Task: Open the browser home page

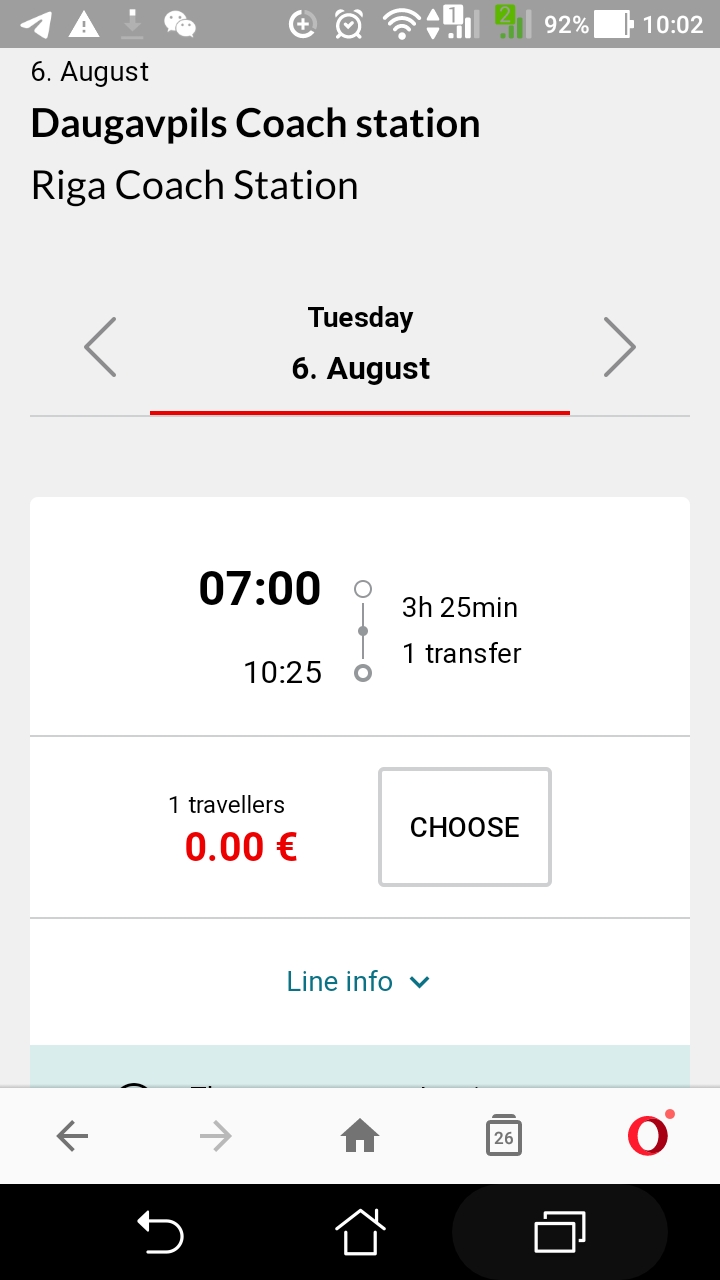Action: 360,1135
